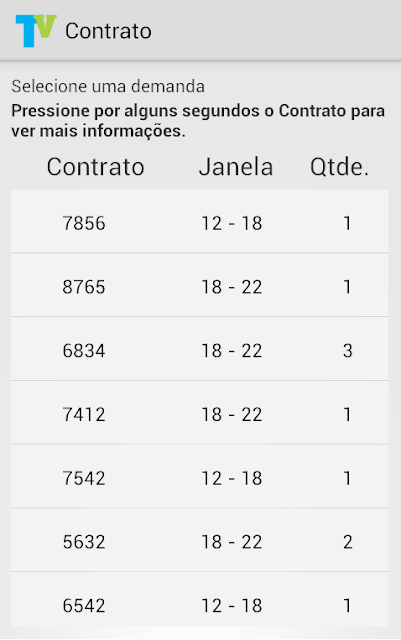401x640 pixels.
Task: Choose contract 6834 with quantity 3
Action: click(200, 349)
